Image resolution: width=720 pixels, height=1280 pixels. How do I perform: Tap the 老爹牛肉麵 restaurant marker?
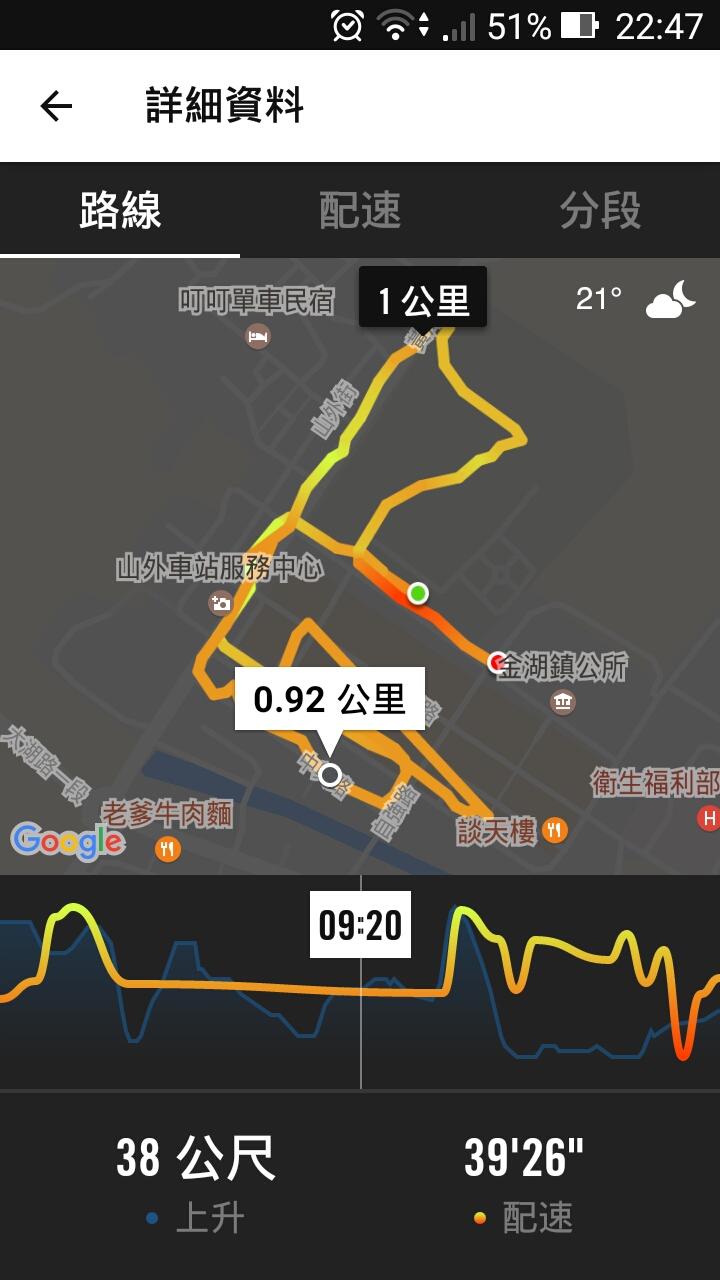pyautogui.click(x=168, y=849)
